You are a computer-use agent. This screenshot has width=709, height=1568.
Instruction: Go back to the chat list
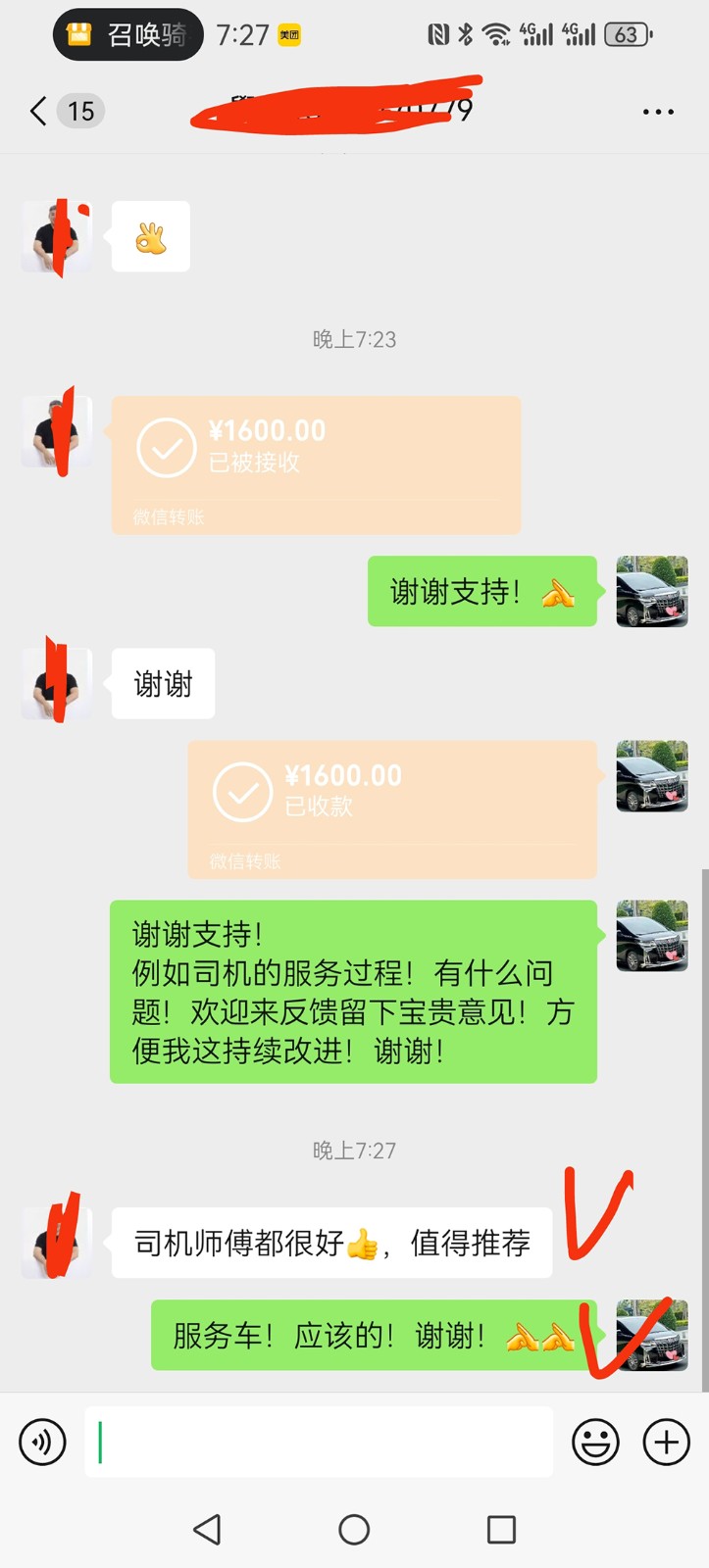[39, 111]
